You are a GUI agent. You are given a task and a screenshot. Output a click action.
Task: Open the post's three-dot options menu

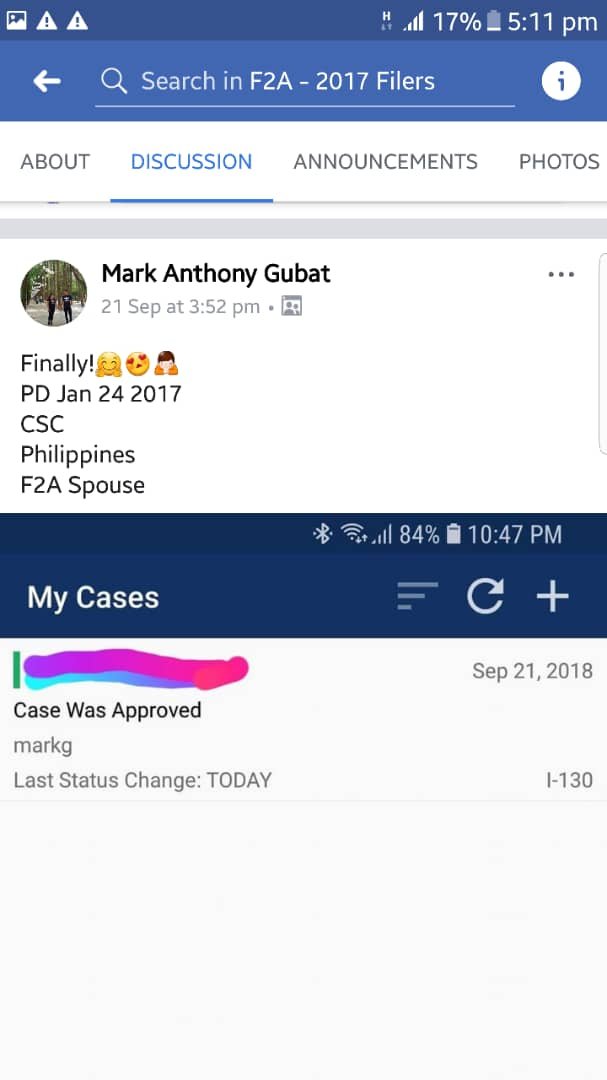(561, 274)
